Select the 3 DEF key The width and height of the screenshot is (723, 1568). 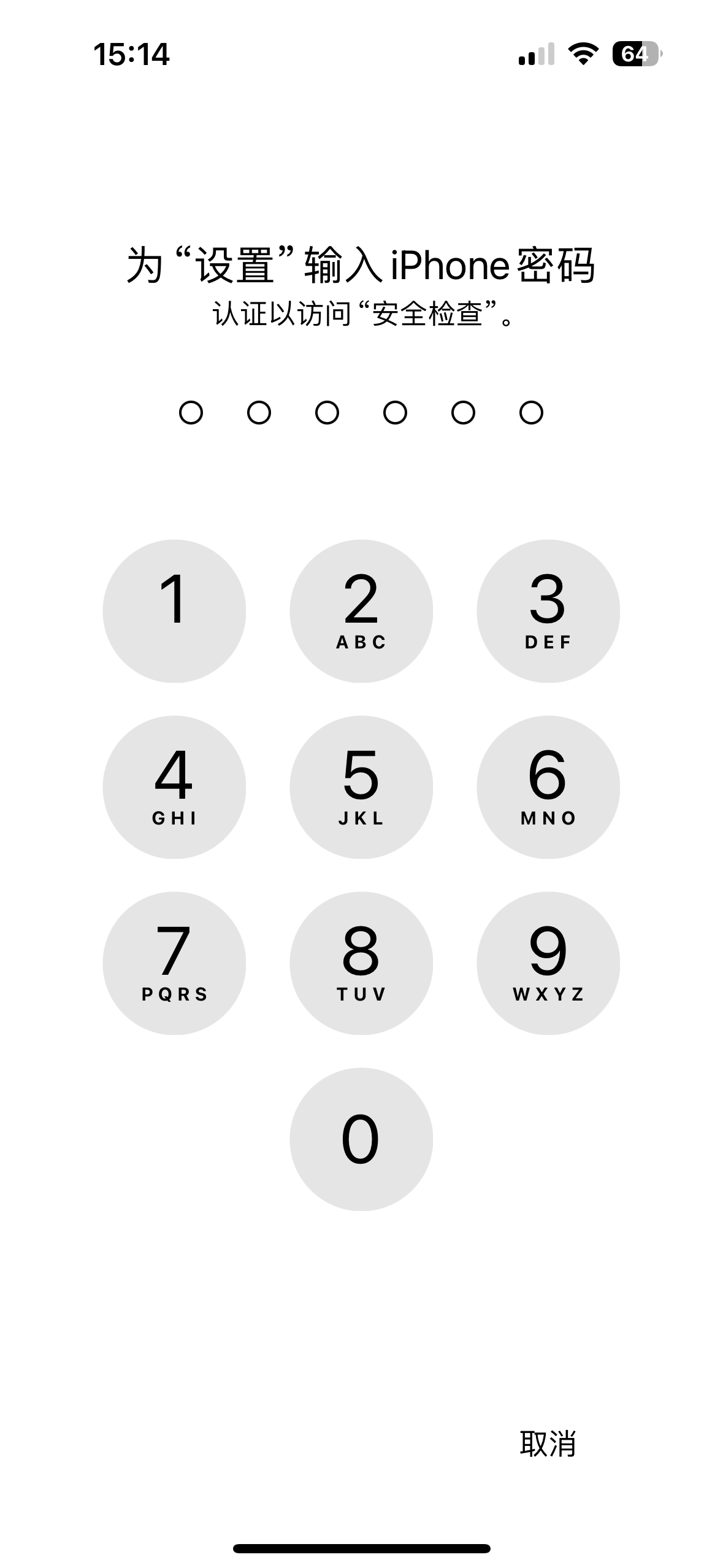[548, 610]
